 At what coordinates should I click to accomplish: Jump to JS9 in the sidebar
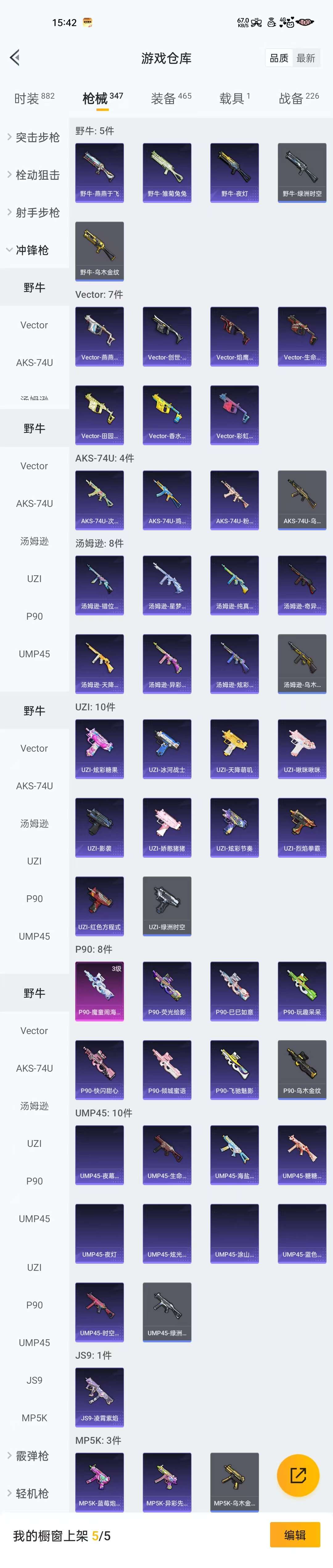pyautogui.click(x=34, y=1380)
